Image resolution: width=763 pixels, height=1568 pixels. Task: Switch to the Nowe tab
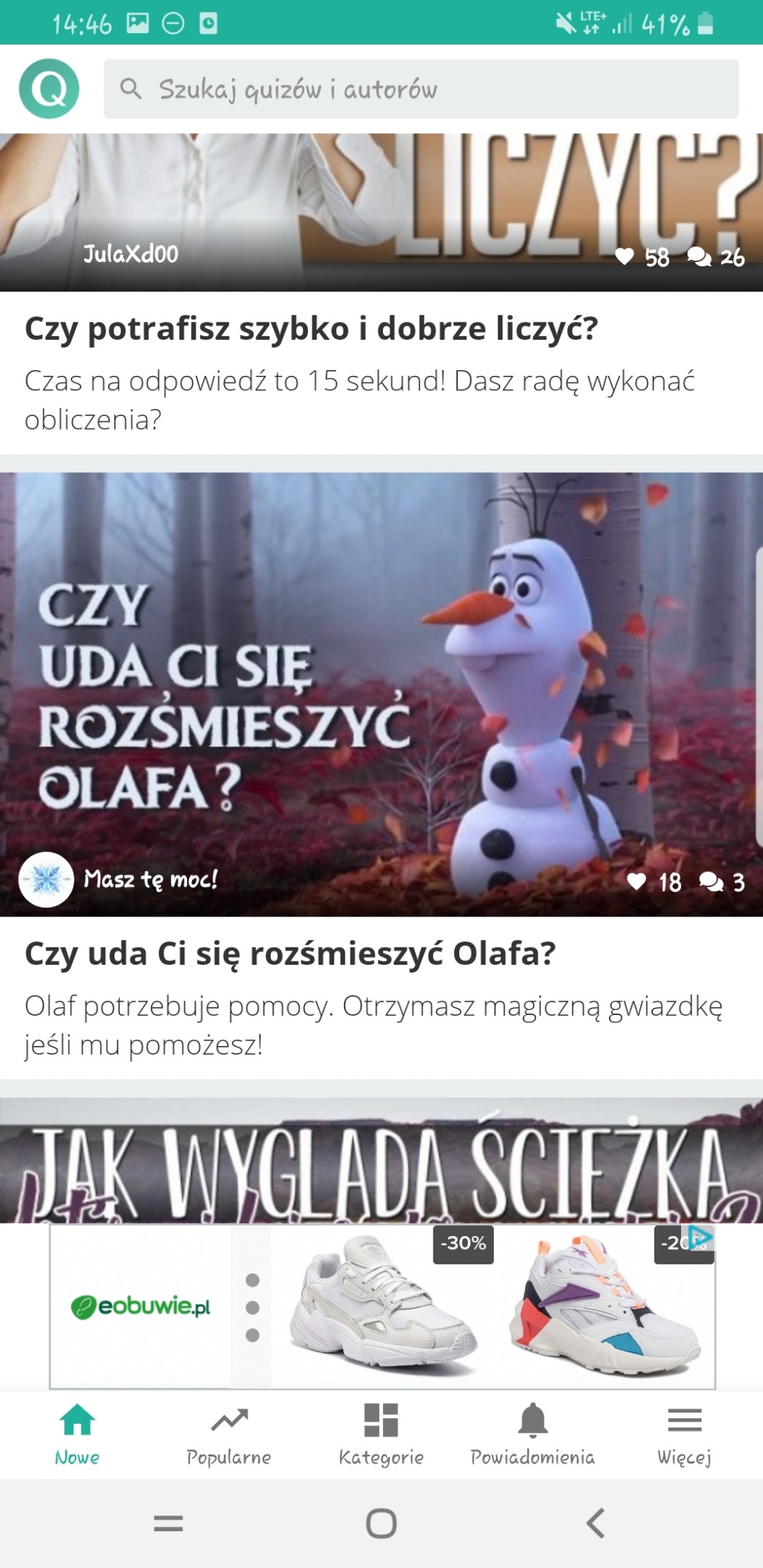click(x=77, y=1436)
